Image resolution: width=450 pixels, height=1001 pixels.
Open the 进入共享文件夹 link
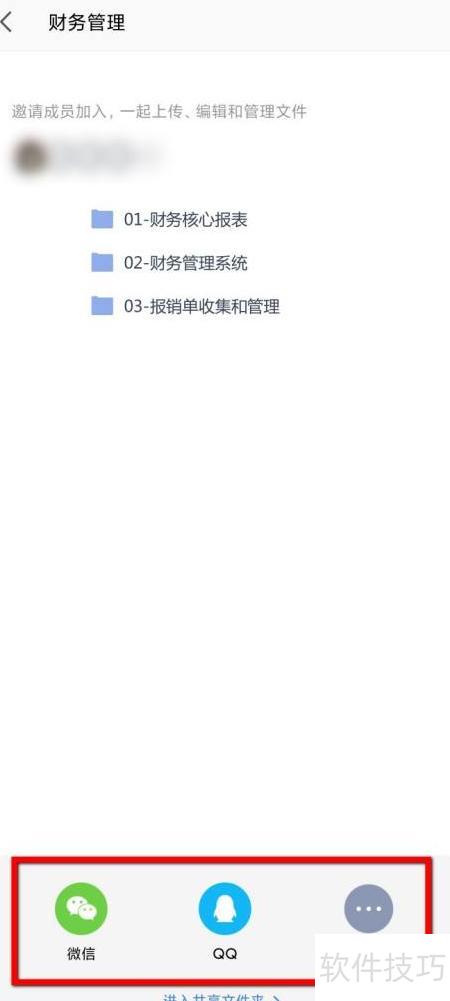[x=221, y=997]
